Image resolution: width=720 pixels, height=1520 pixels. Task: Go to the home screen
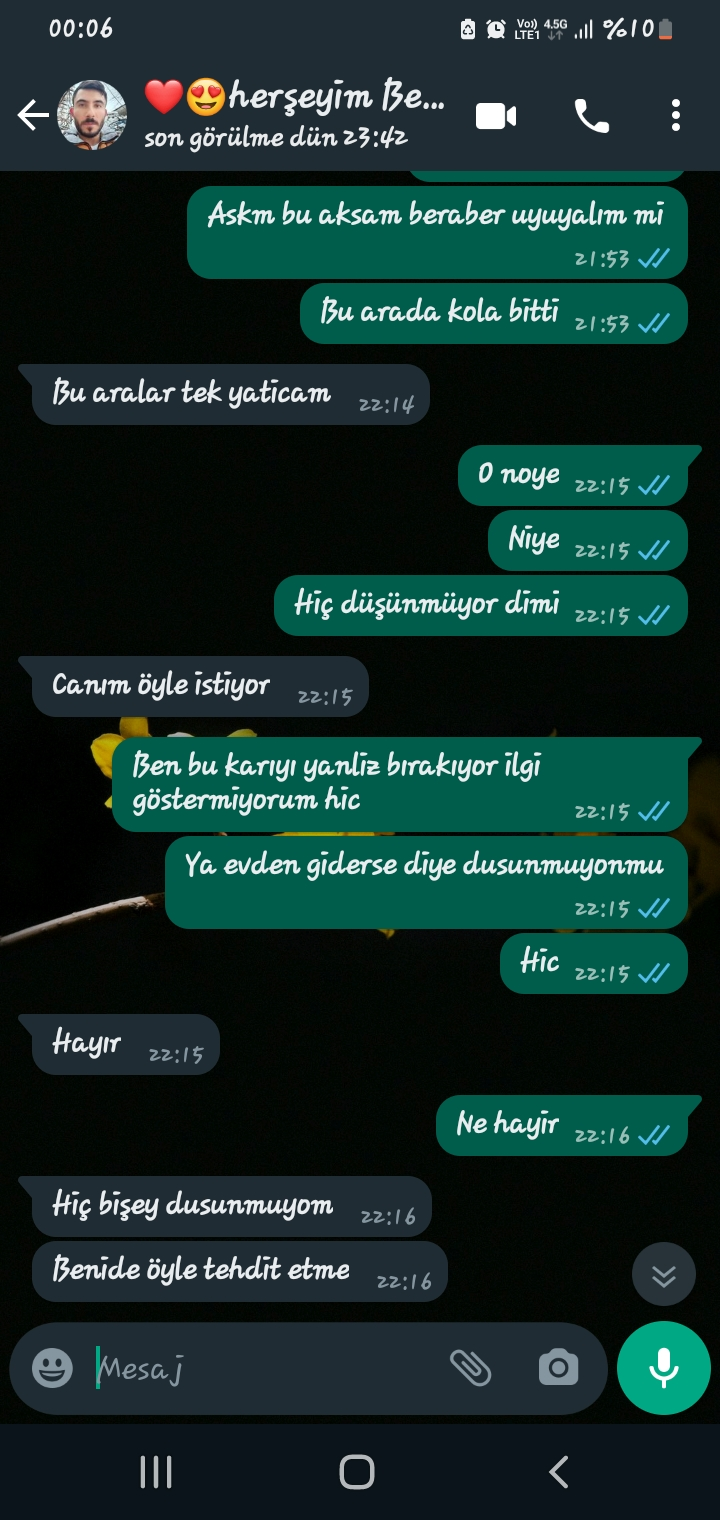(357, 1472)
